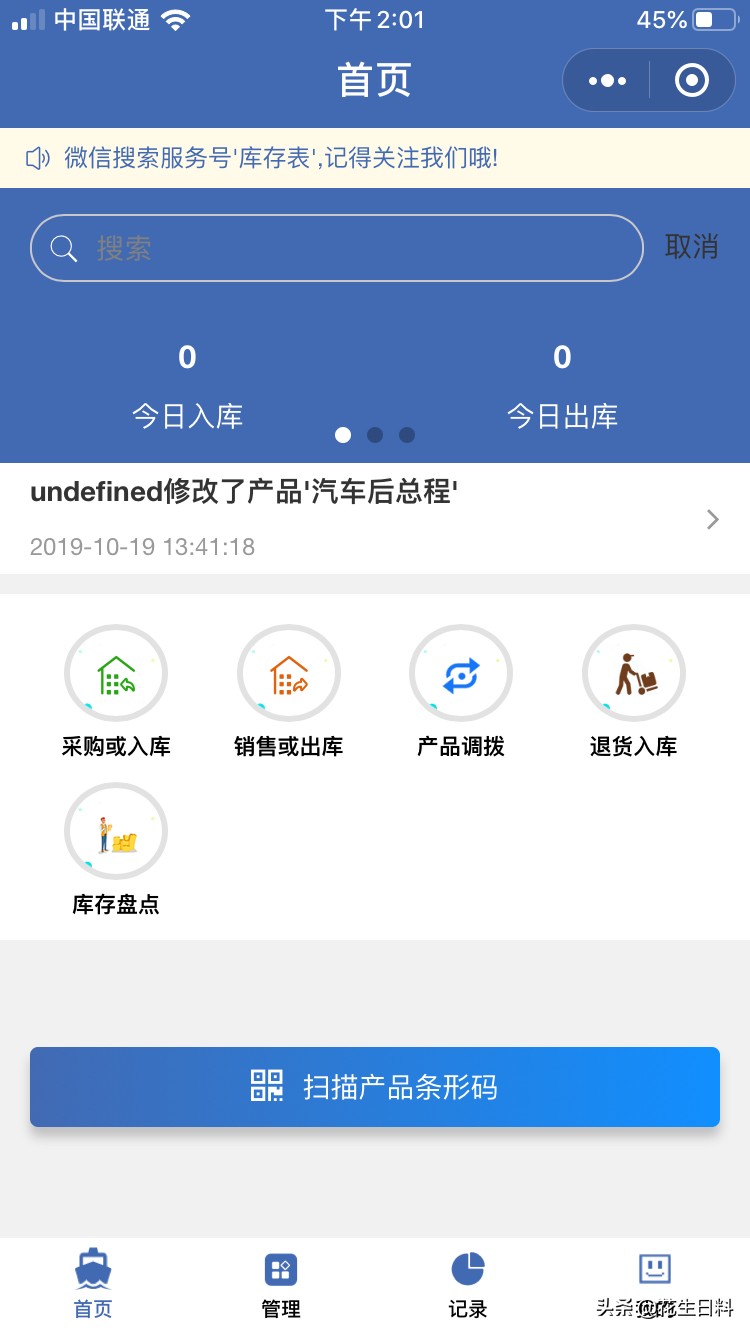
Task: Switch to the 首页 tab
Action: point(93,1284)
